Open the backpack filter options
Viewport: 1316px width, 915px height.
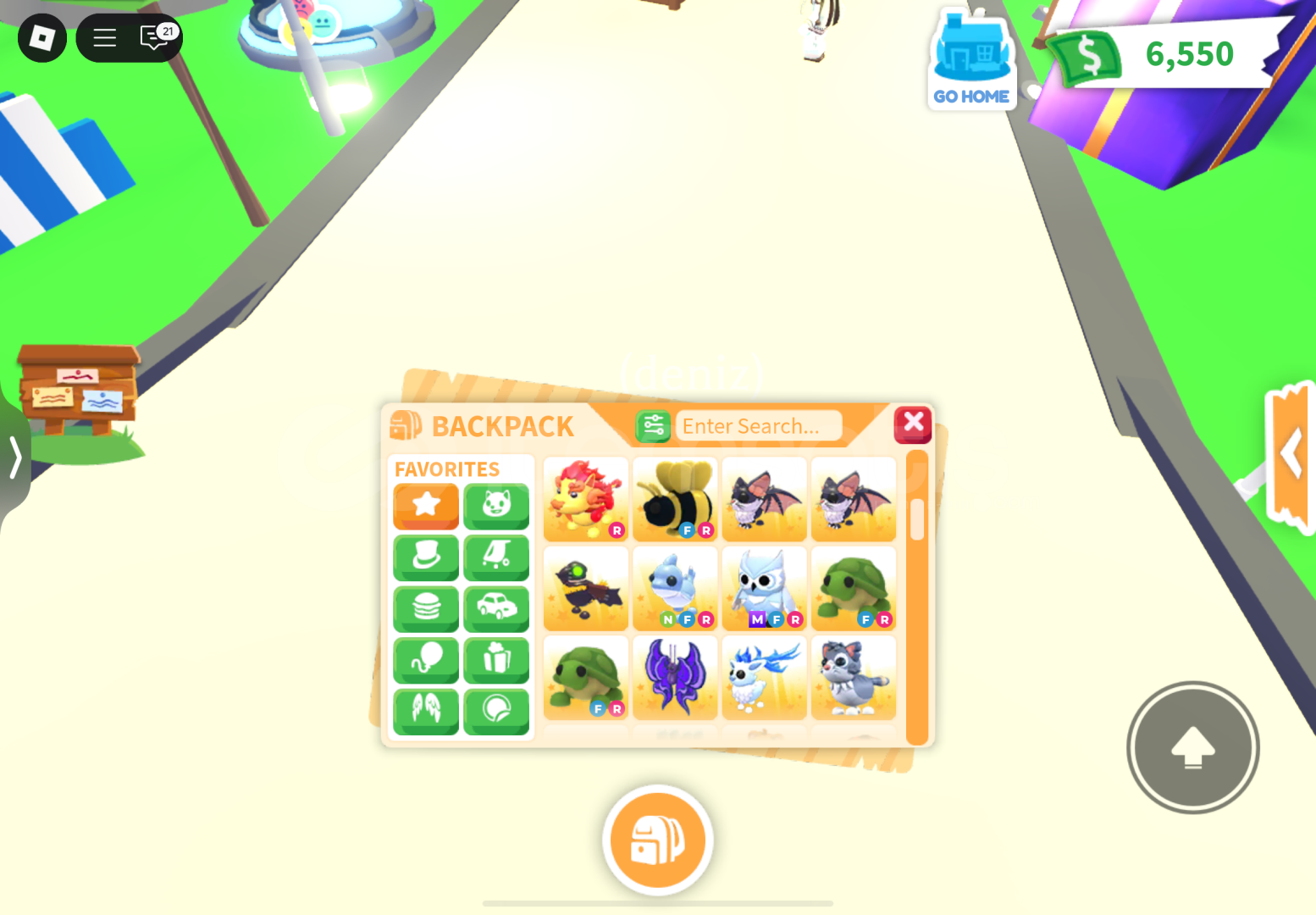tap(653, 426)
